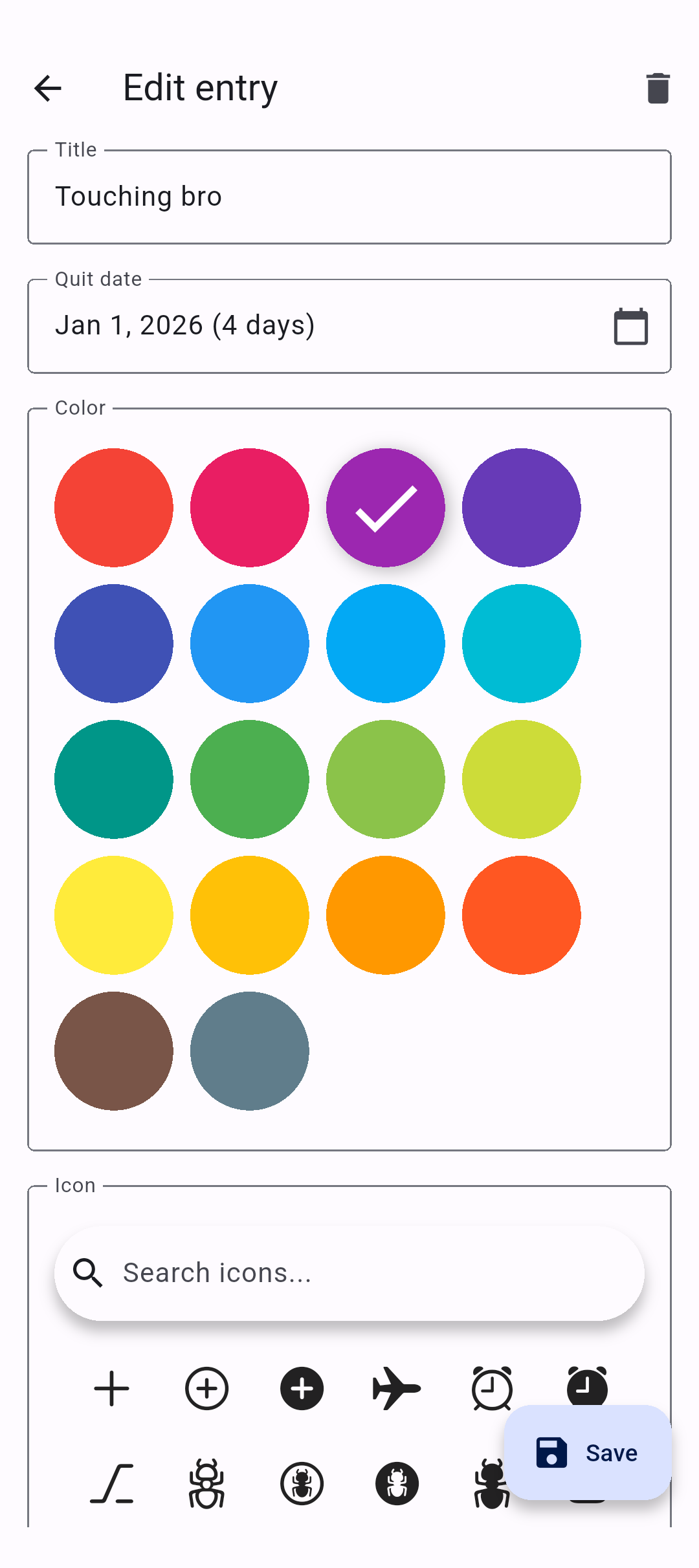Choose the pink color swatch
699x1568 pixels.
click(x=250, y=508)
